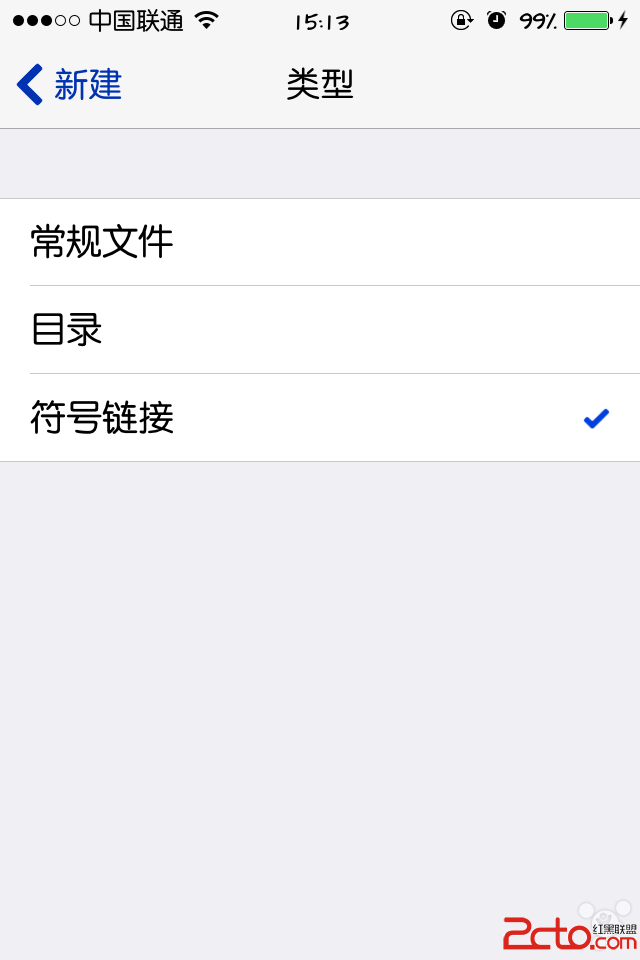Go back to the 新建 screen
The height and width of the screenshot is (960, 640).
(70, 85)
